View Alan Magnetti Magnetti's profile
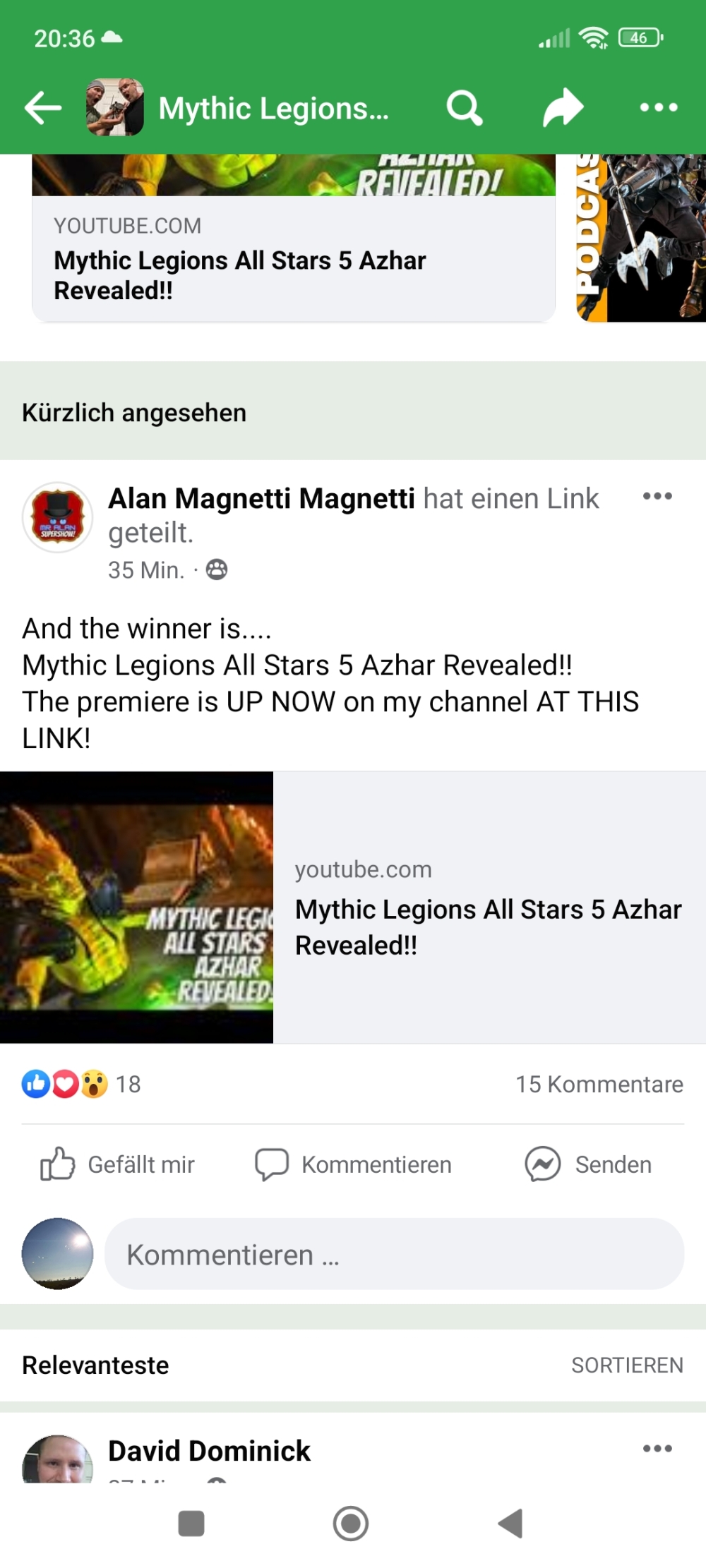This screenshot has width=706, height=1568. pos(261,498)
